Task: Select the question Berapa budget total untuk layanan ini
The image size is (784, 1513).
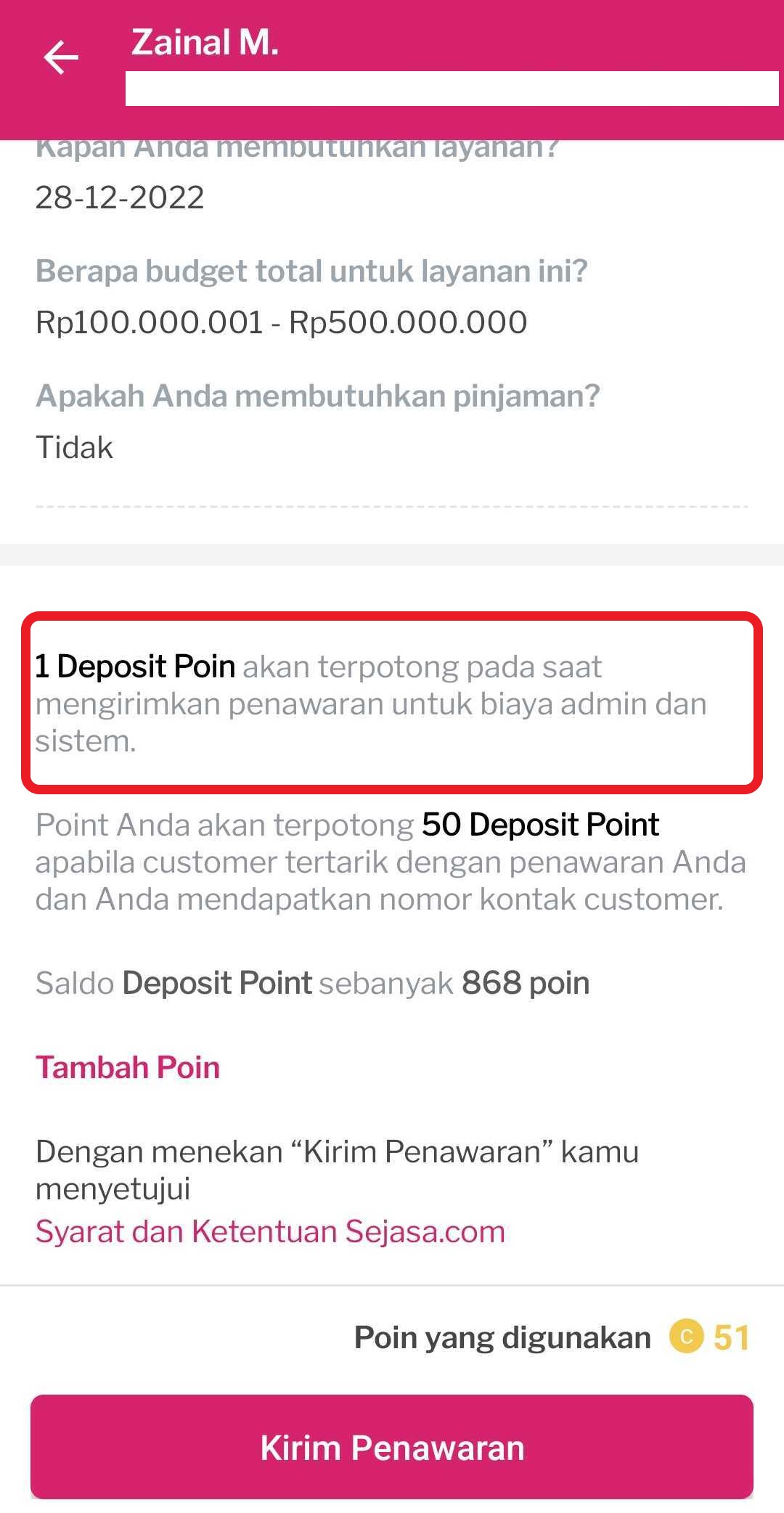Action: (x=314, y=271)
